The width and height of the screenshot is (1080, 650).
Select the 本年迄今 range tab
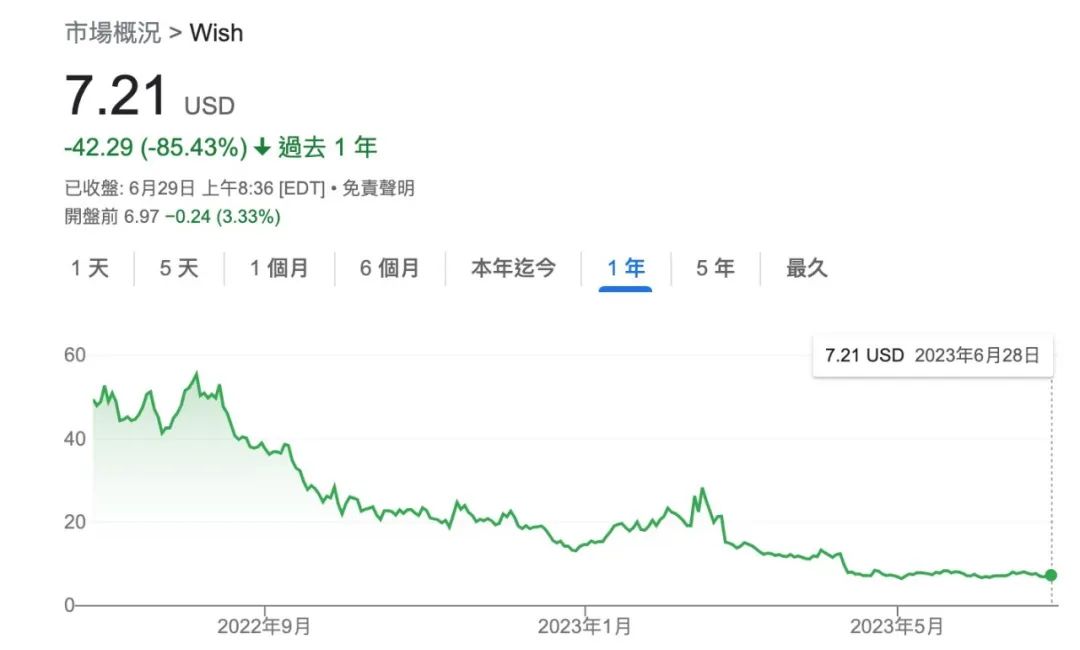(513, 268)
